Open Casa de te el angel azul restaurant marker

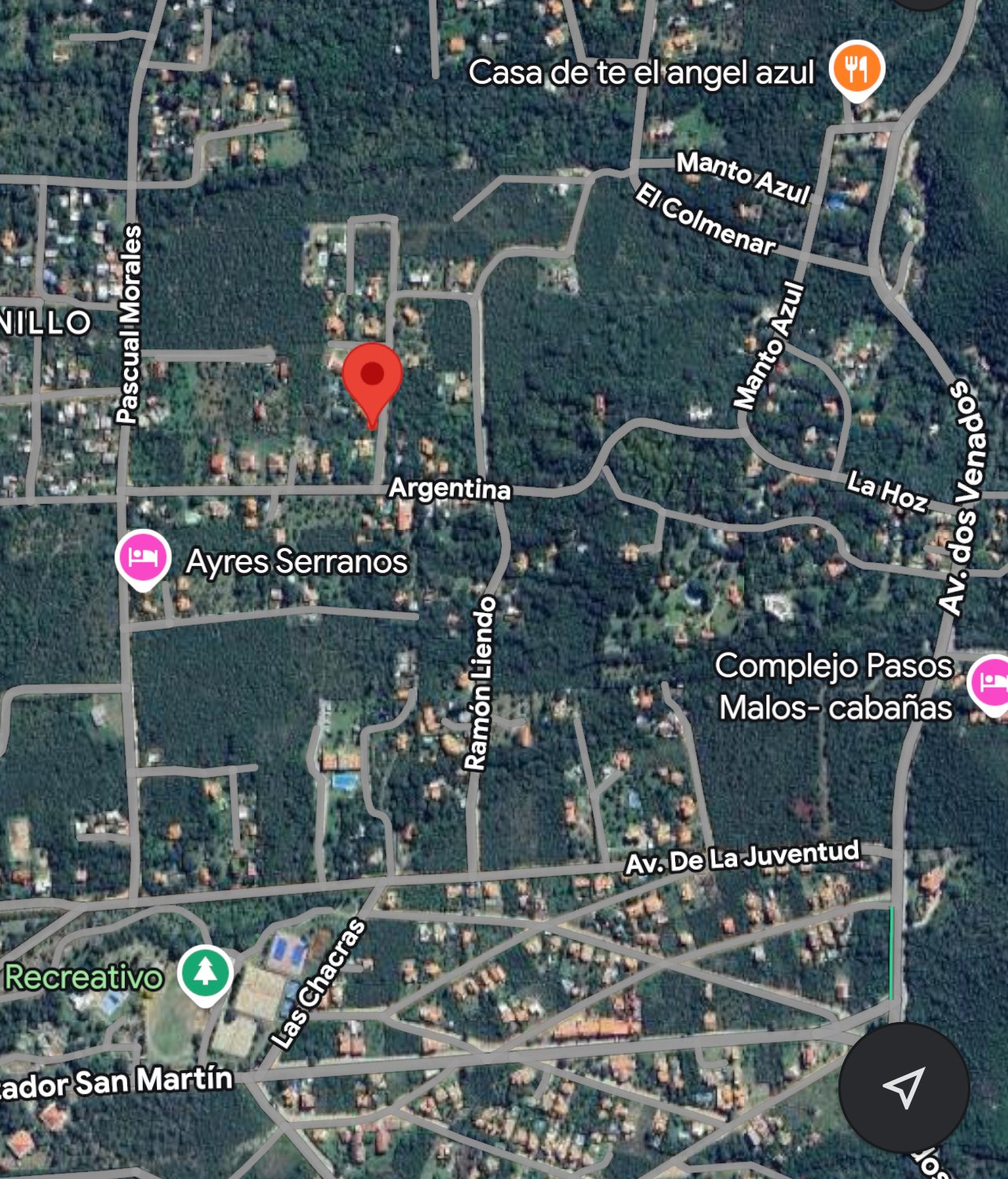pos(856,69)
